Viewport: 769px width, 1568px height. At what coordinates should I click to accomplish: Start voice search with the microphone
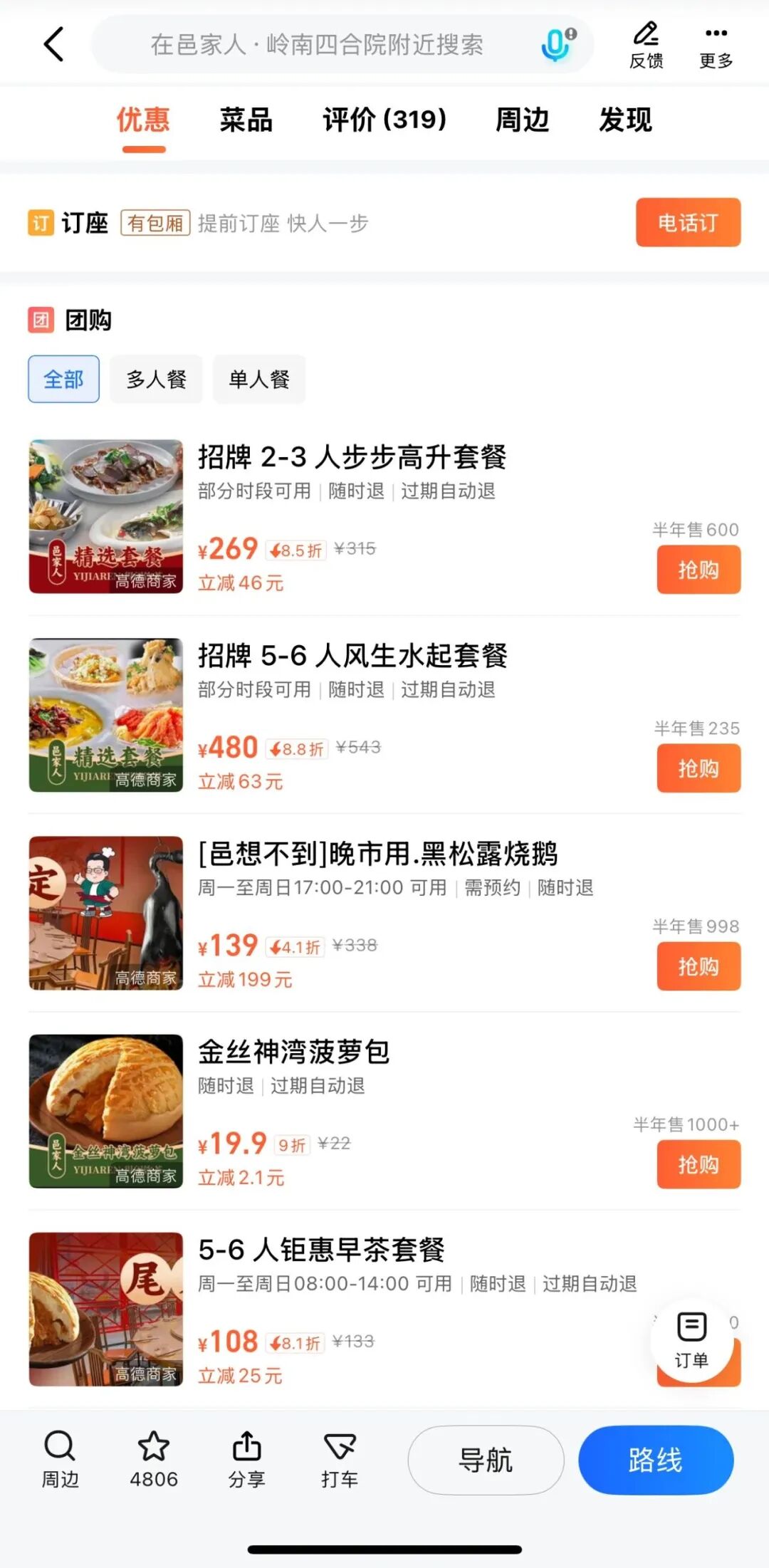pos(557,45)
